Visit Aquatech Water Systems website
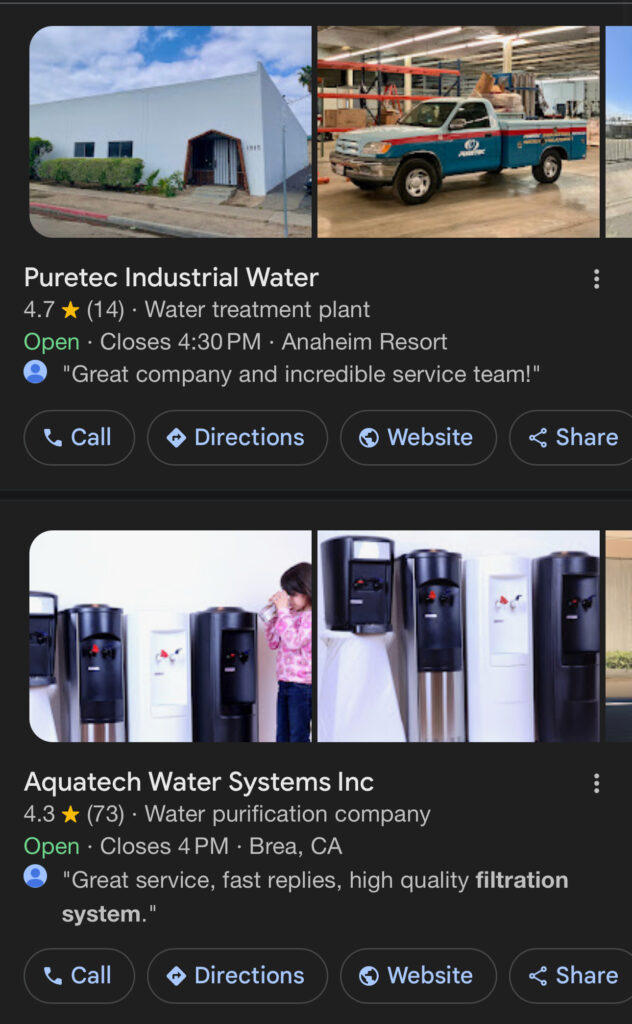This screenshot has width=632, height=1024. tap(418, 976)
